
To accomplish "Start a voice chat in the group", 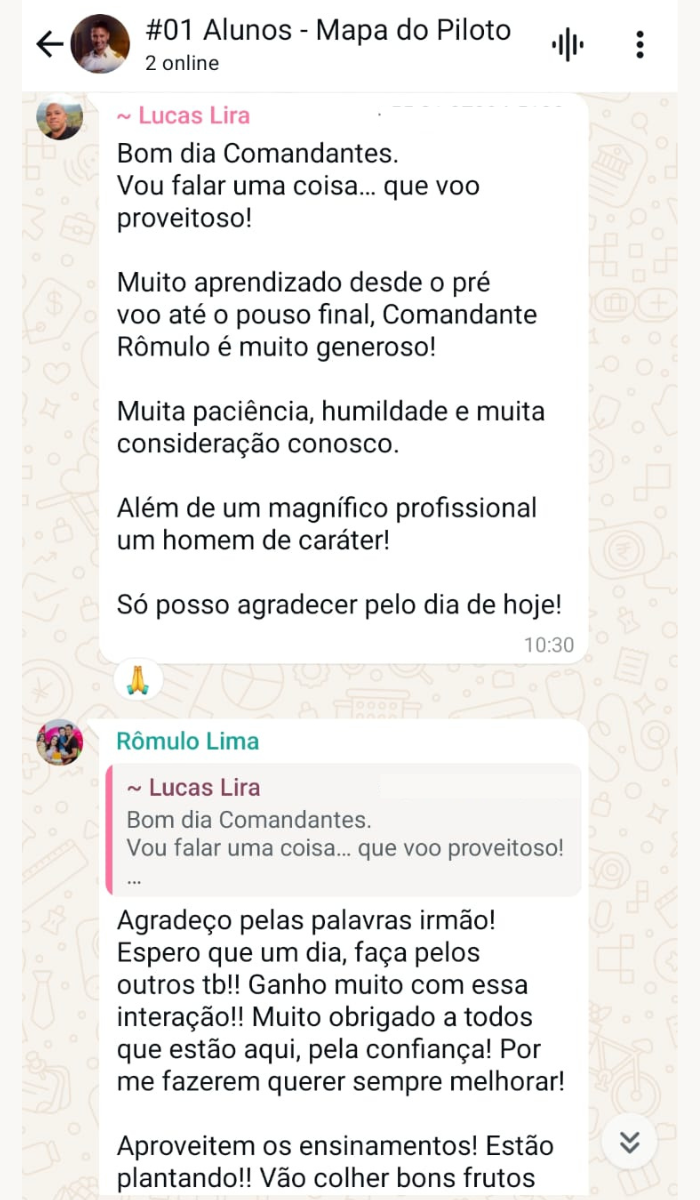I will point(567,44).
